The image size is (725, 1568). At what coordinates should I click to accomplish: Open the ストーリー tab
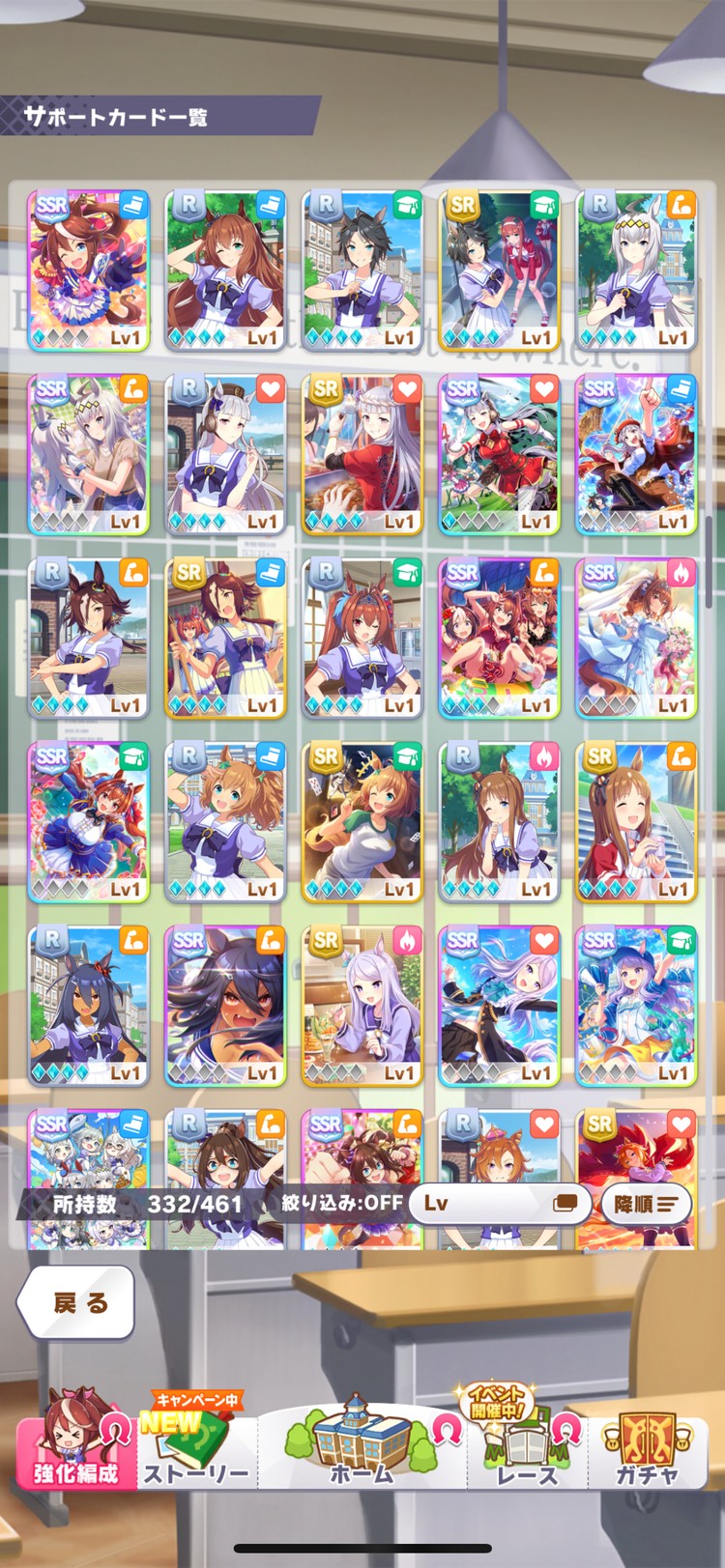point(196,1444)
